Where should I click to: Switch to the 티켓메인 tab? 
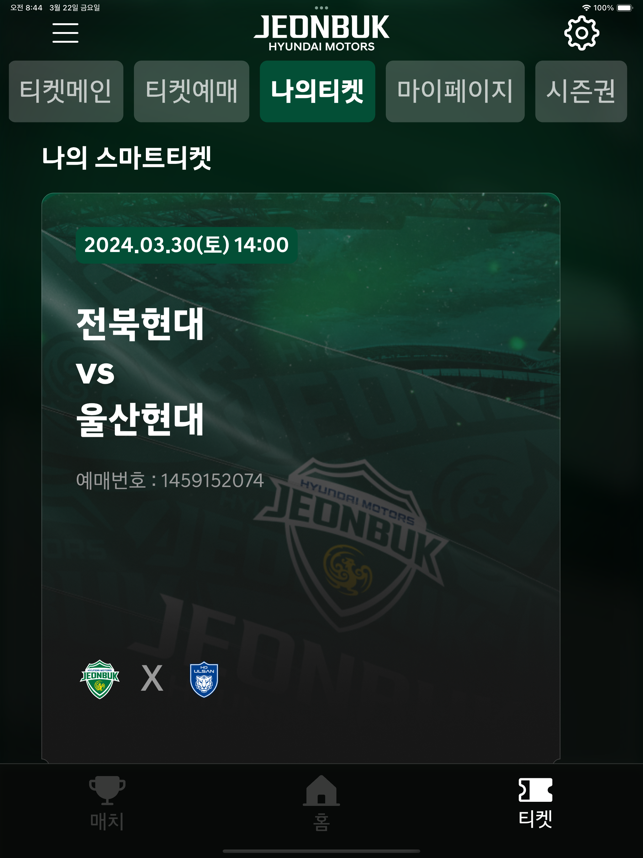click(x=66, y=91)
